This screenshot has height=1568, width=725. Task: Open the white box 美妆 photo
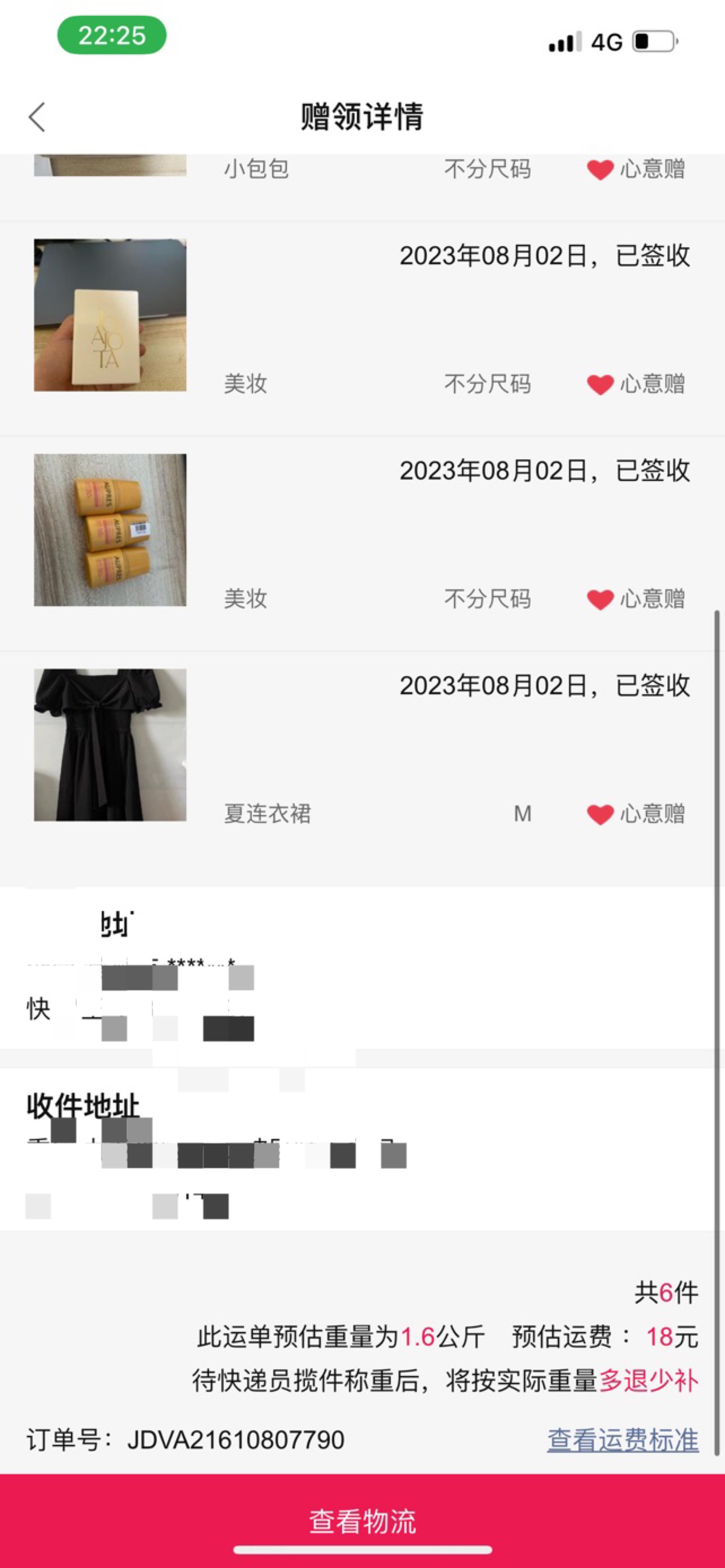[x=110, y=315]
